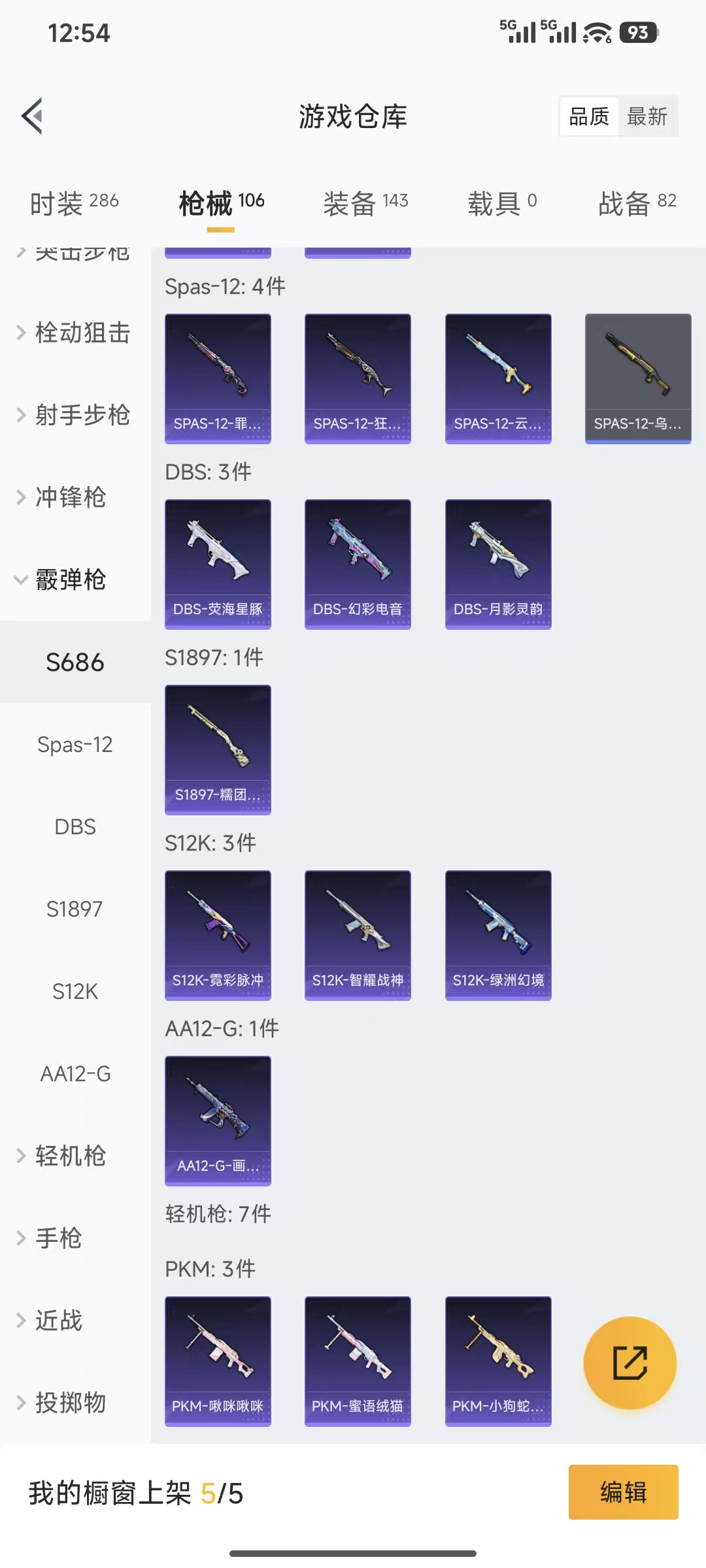This screenshot has width=706, height=1568.
Task: Enable sorting by 品质
Action: pyautogui.click(x=587, y=116)
